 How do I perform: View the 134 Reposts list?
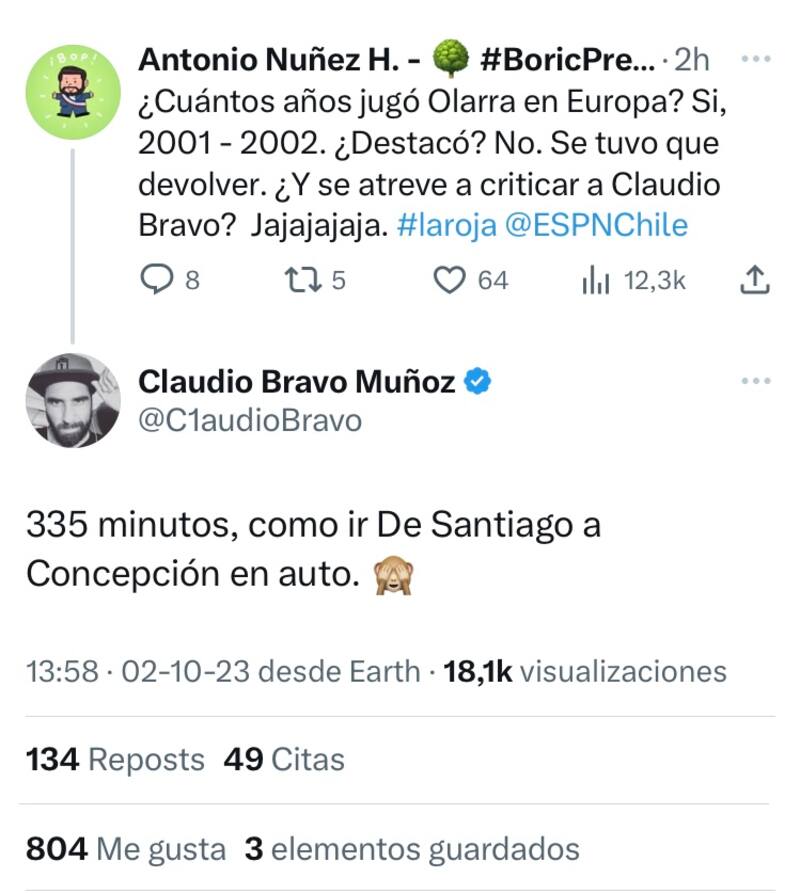(115, 760)
